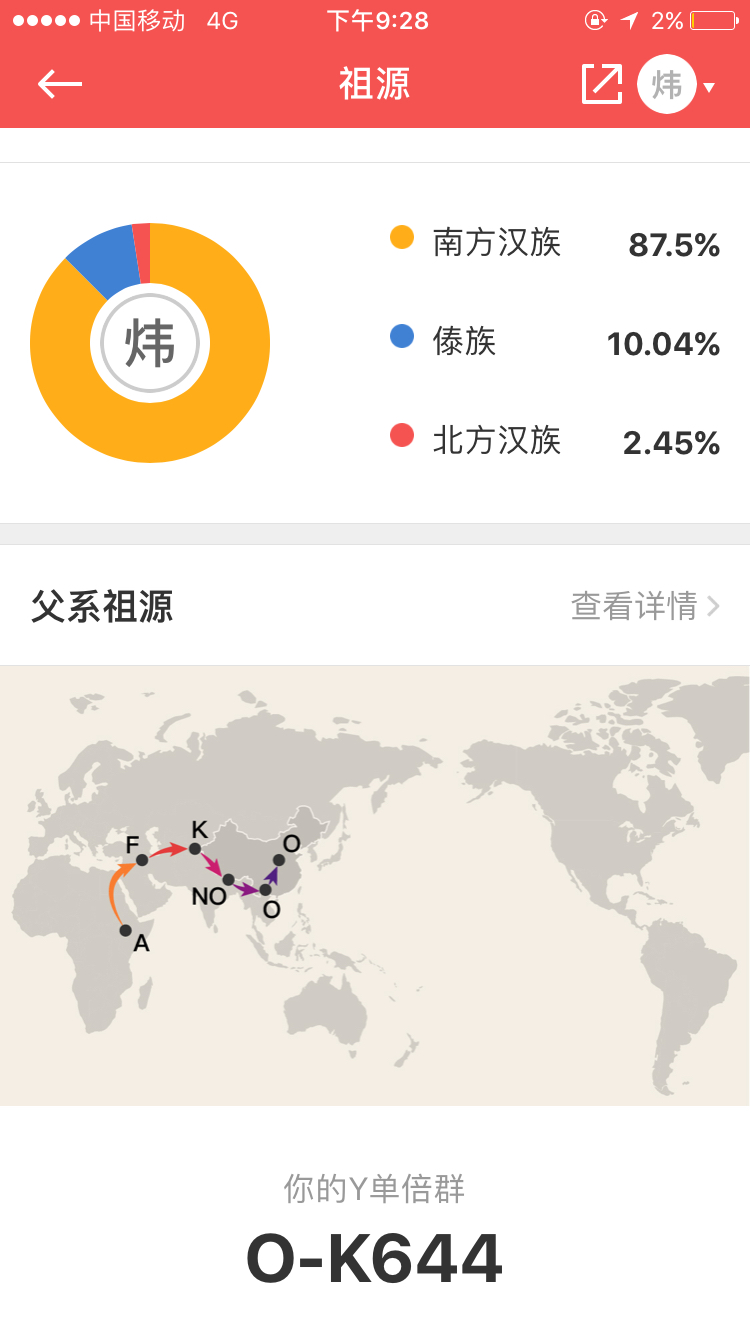Open the 炜 profile switcher dropdown
This screenshot has width=750, height=1334.
coord(677,84)
